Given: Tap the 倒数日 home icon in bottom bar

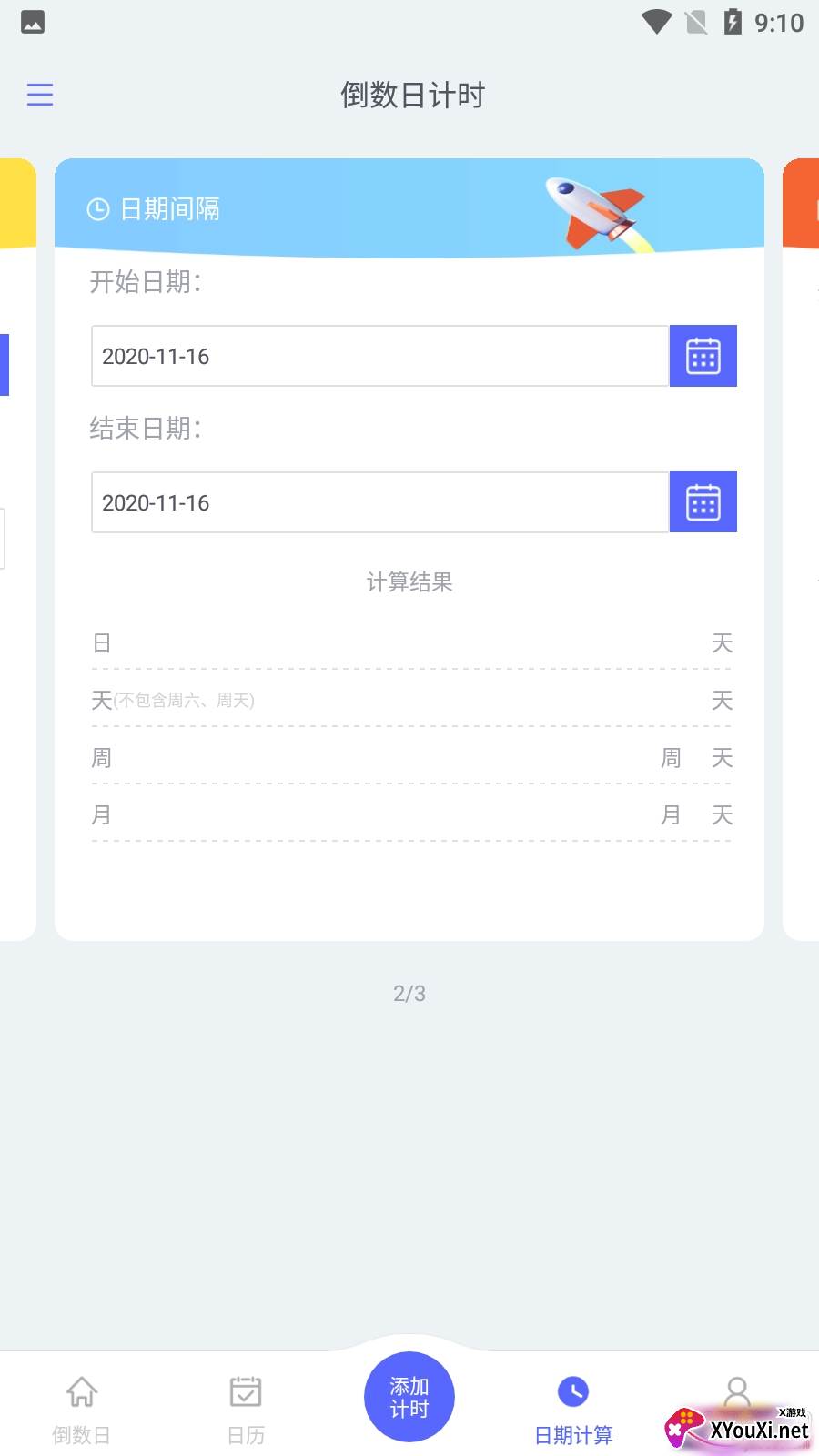Looking at the screenshot, I should 81,1392.
